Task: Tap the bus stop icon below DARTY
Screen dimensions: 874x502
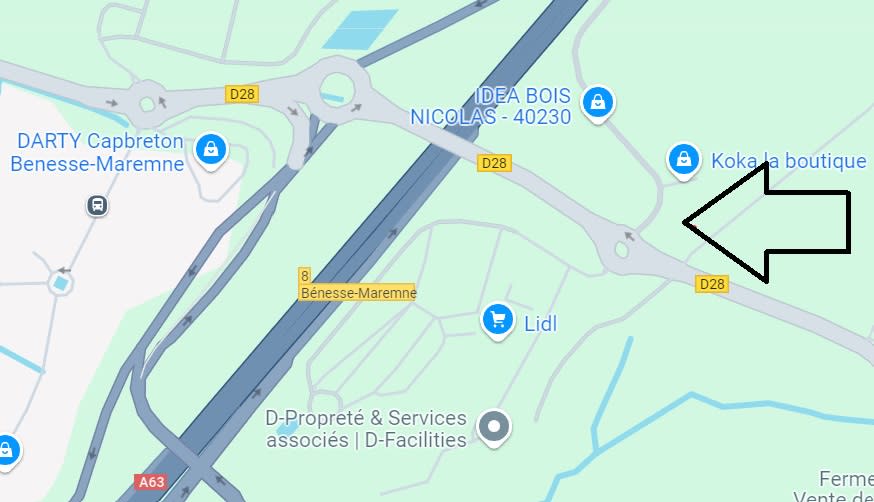Action: coord(97,206)
